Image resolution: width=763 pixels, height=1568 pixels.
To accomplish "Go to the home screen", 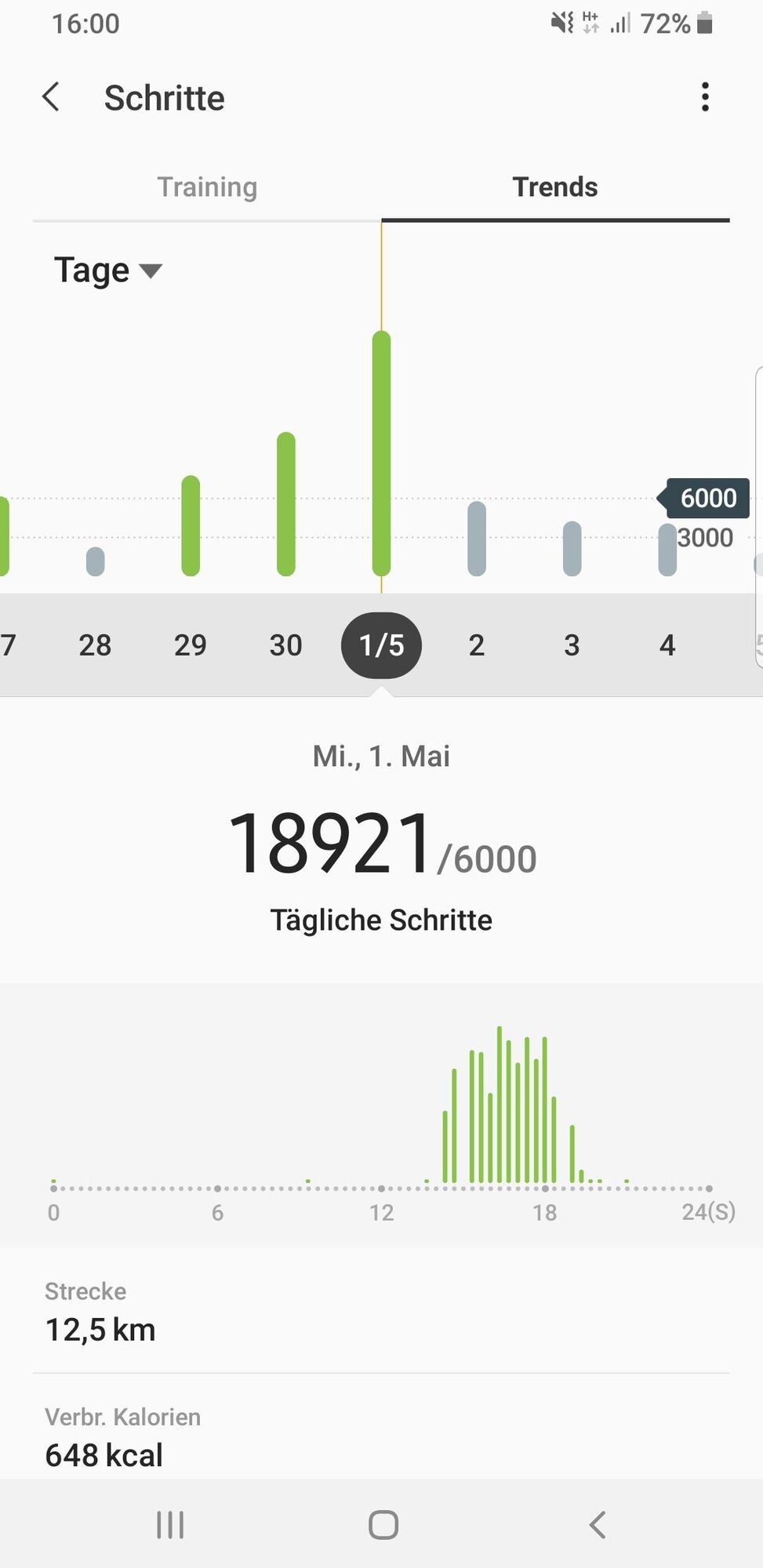I will pos(383,1525).
